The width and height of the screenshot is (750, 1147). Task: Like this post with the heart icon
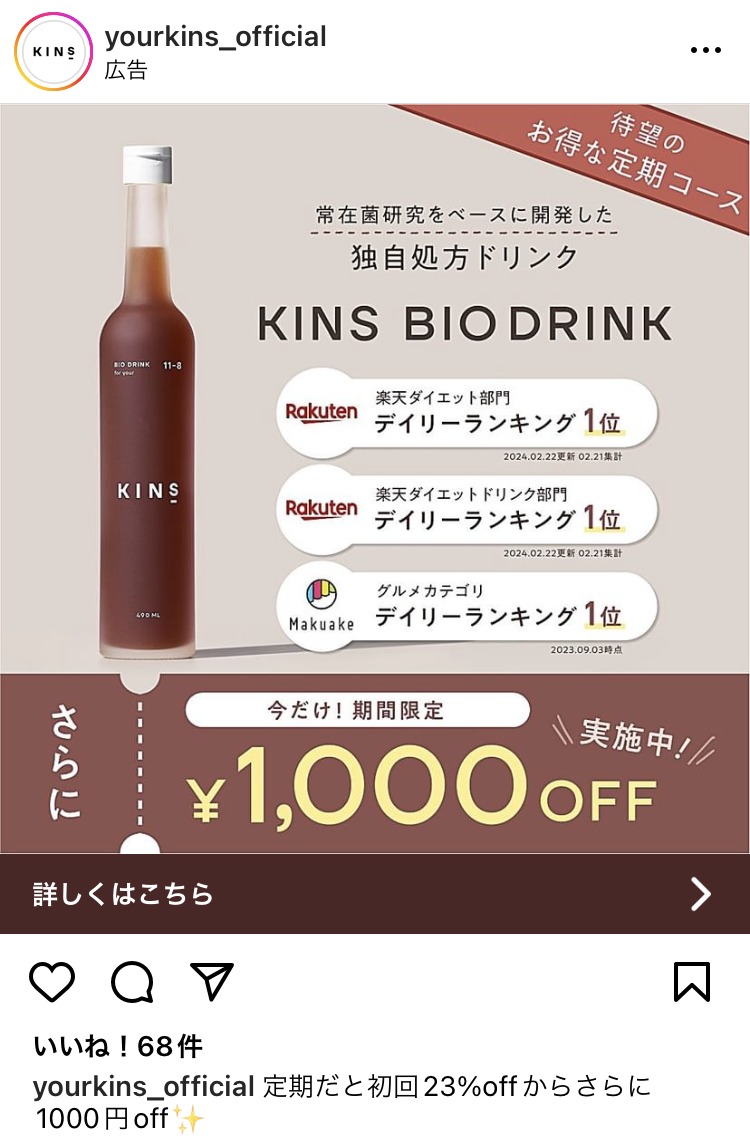[52, 982]
